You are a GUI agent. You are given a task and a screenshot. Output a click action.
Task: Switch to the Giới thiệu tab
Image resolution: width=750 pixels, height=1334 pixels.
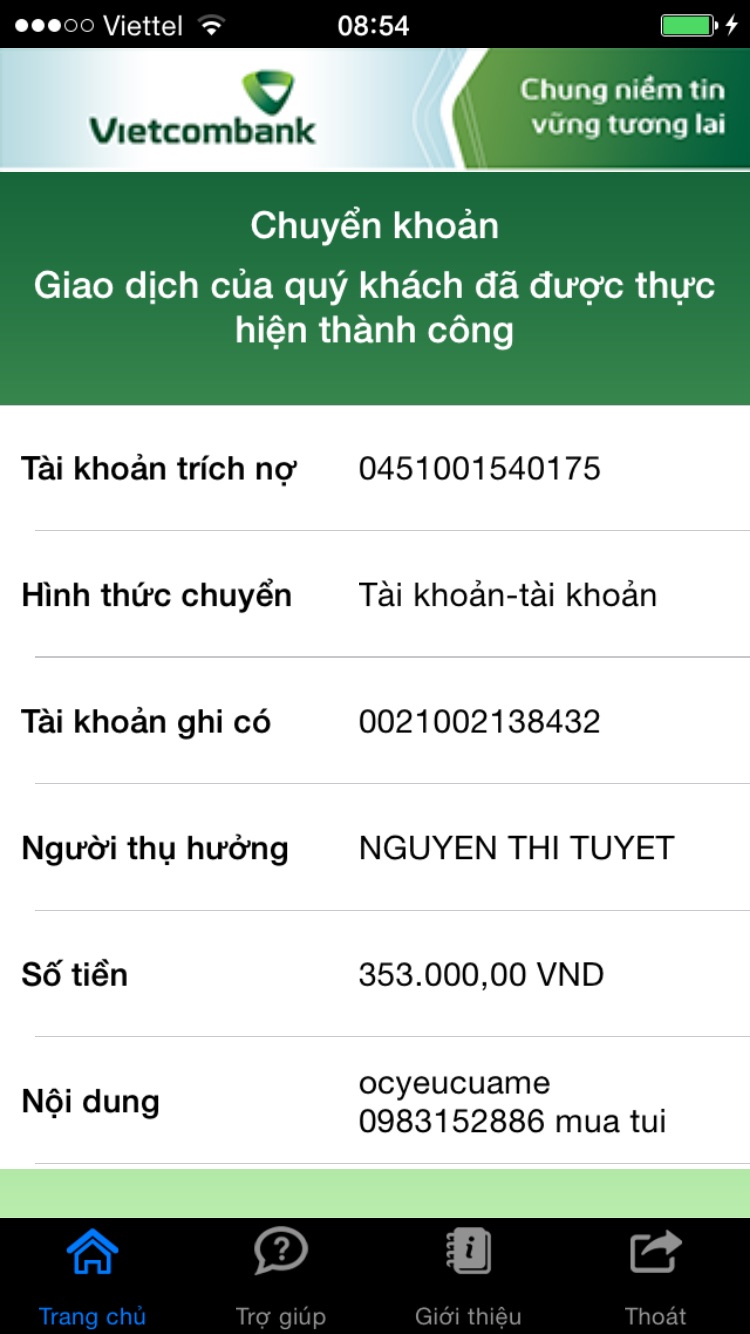coord(468,1274)
